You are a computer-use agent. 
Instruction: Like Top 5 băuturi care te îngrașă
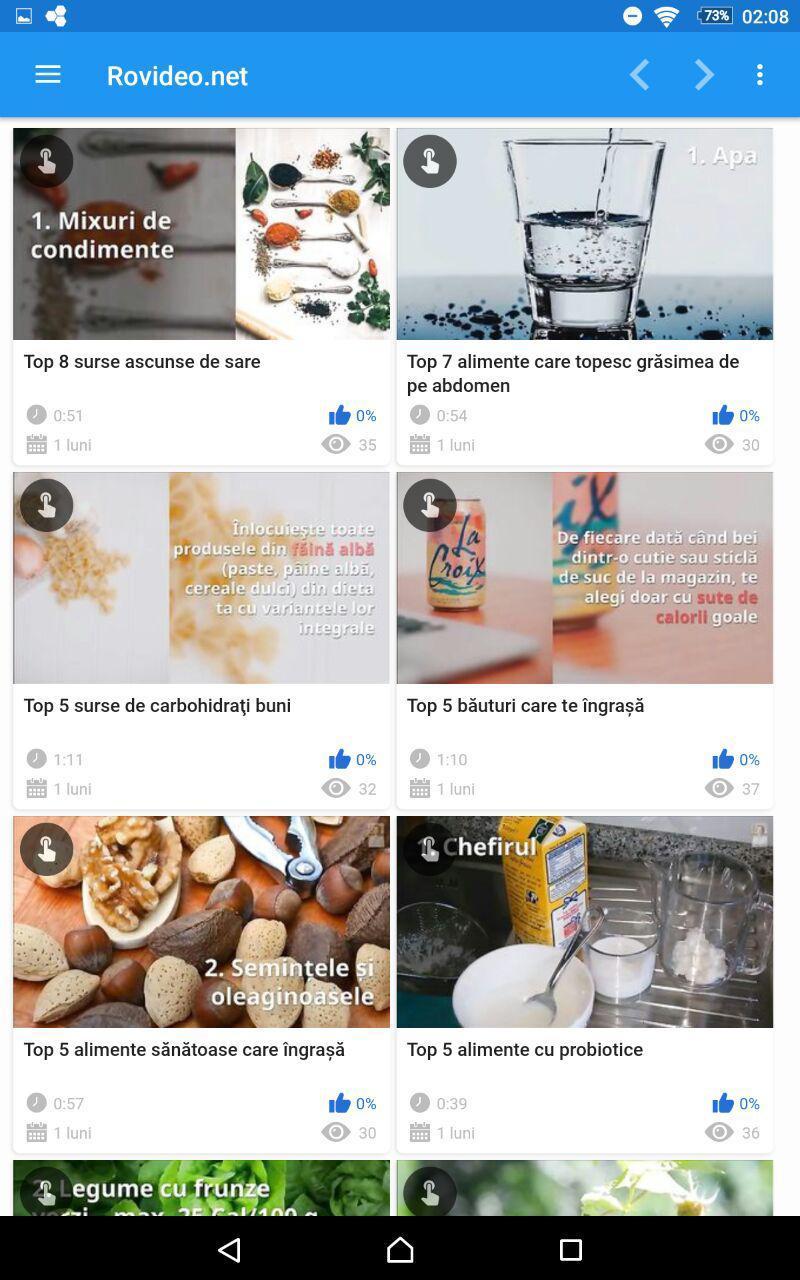coord(723,759)
